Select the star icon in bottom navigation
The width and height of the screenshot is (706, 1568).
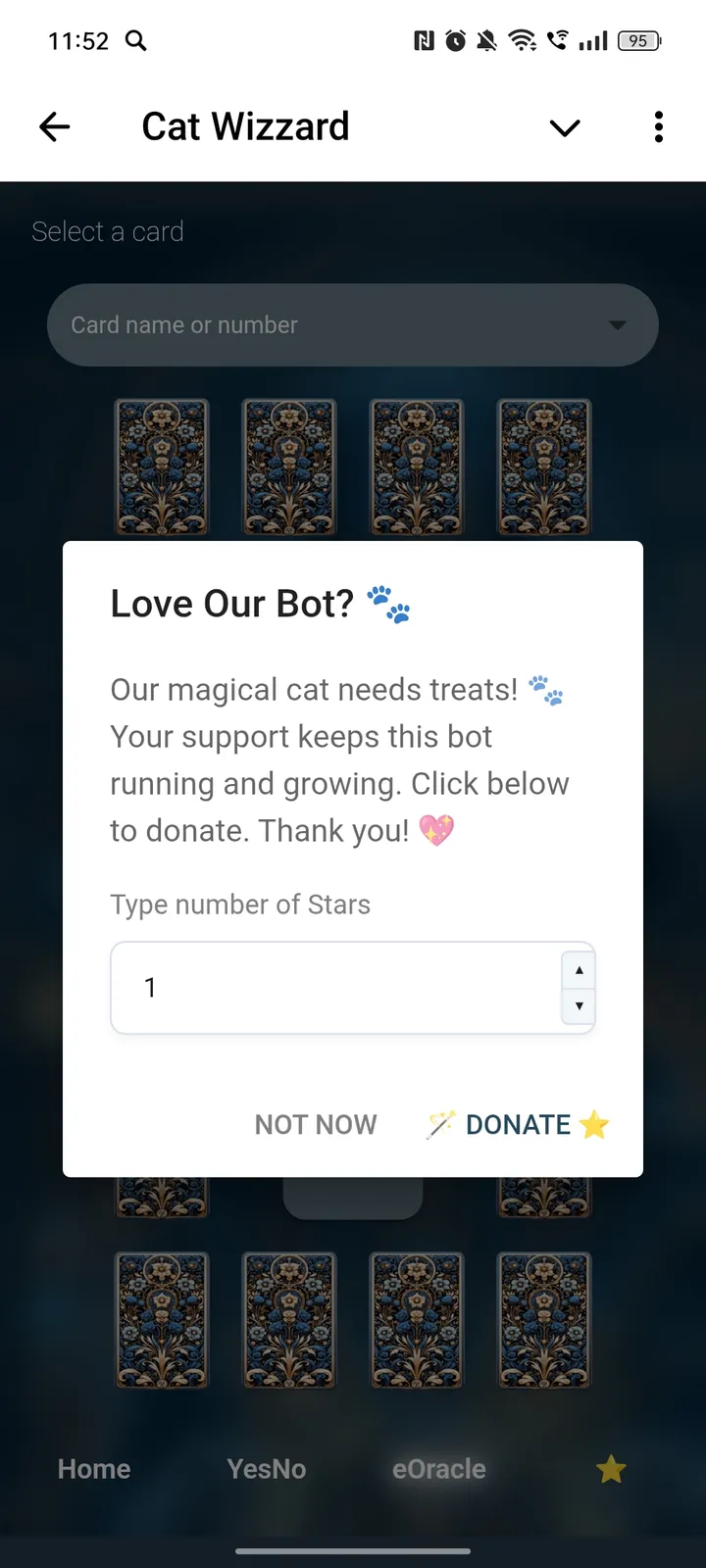coord(611,1469)
